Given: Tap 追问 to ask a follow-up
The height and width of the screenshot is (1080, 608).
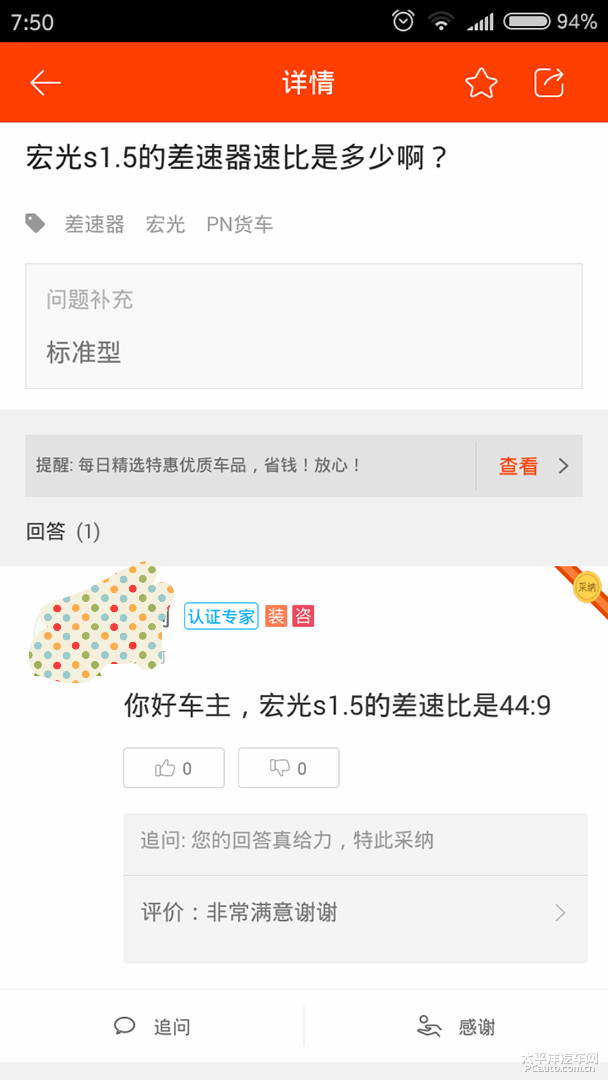Looking at the screenshot, I should (152, 1027).
